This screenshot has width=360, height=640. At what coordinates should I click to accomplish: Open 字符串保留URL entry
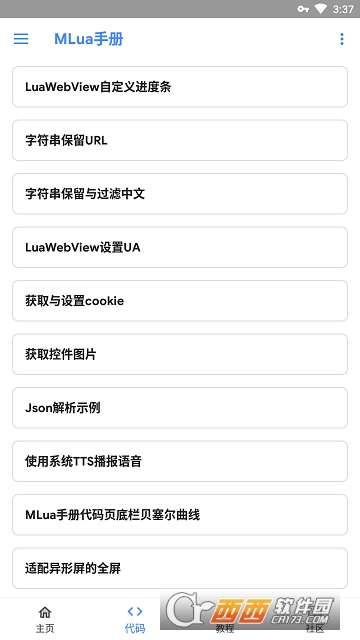(180, 140)
